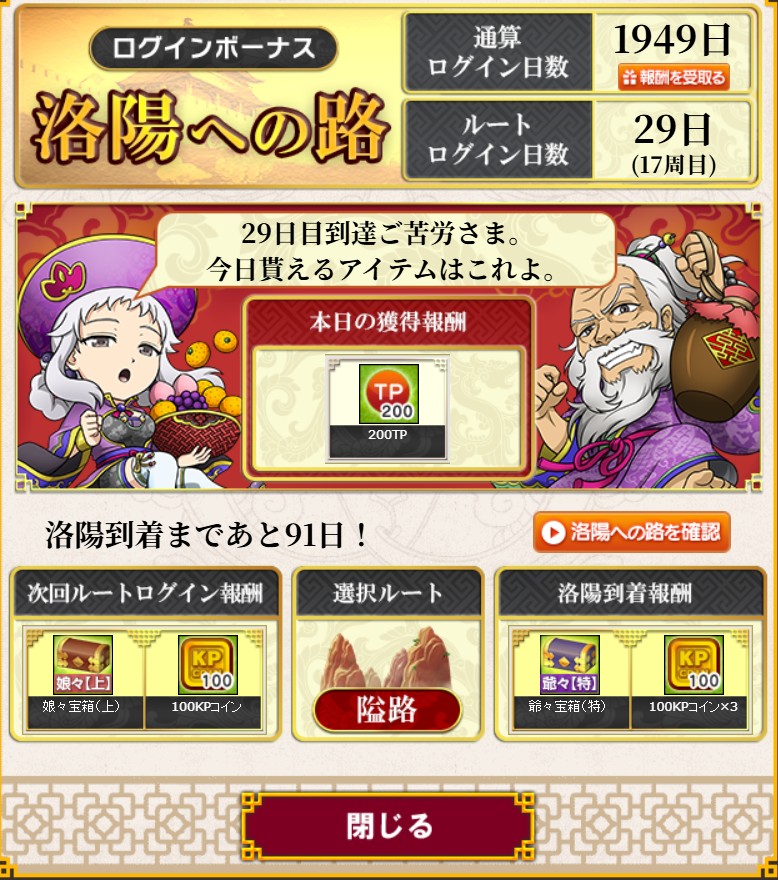Open 洛陽への路を確認
The image size is (778, 880).
tap(632, 532)
